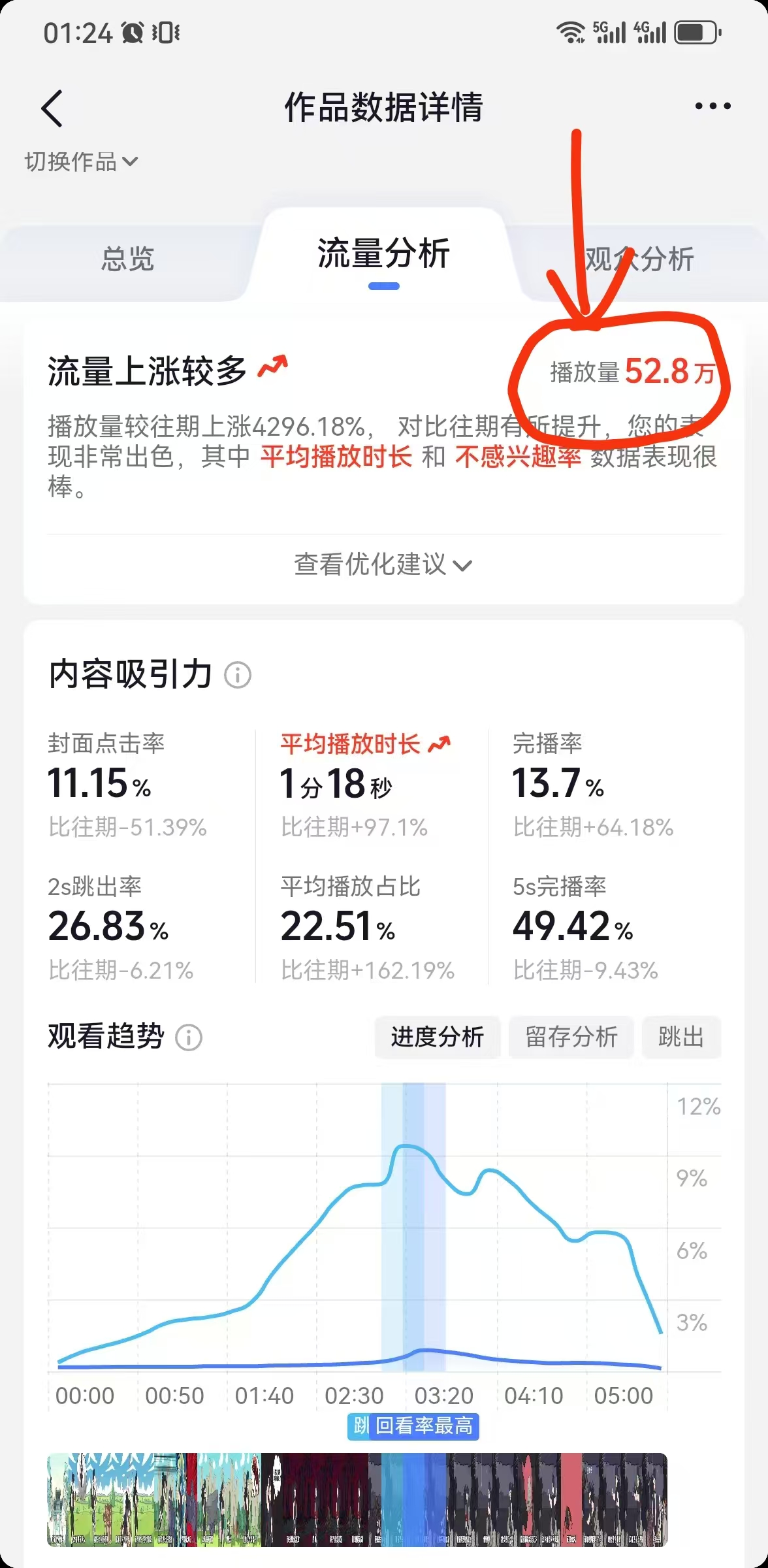Open the three-dot overflow menu

tap(712, 106)
